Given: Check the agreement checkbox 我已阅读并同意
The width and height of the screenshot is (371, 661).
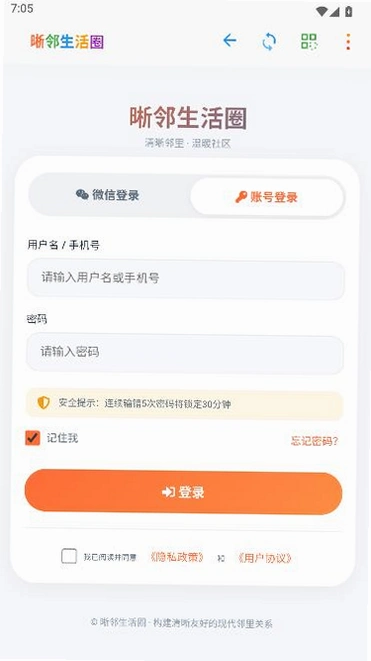Looking at the screenshot, I should click(x=69, y=556).
